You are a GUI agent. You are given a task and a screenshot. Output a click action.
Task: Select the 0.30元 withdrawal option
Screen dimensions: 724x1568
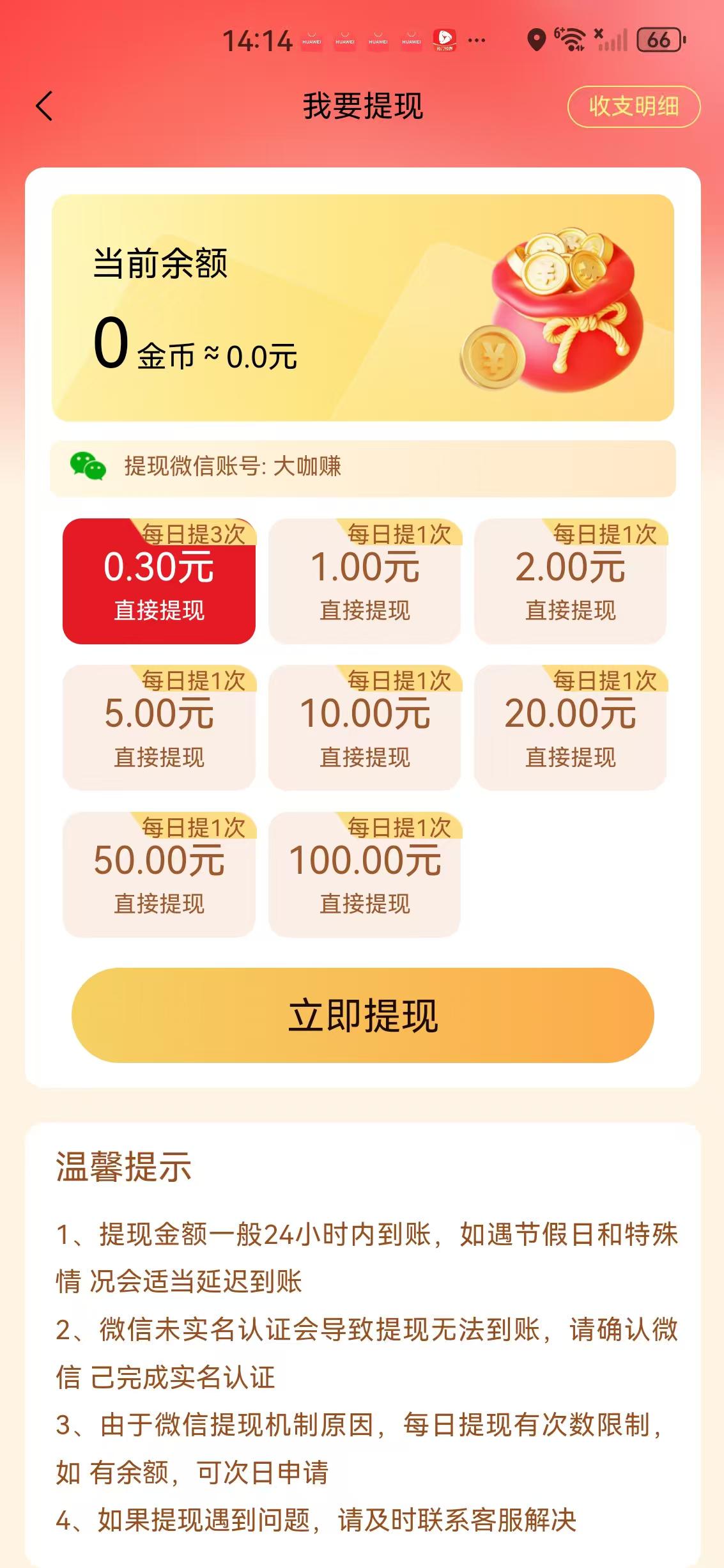(158, 578)
